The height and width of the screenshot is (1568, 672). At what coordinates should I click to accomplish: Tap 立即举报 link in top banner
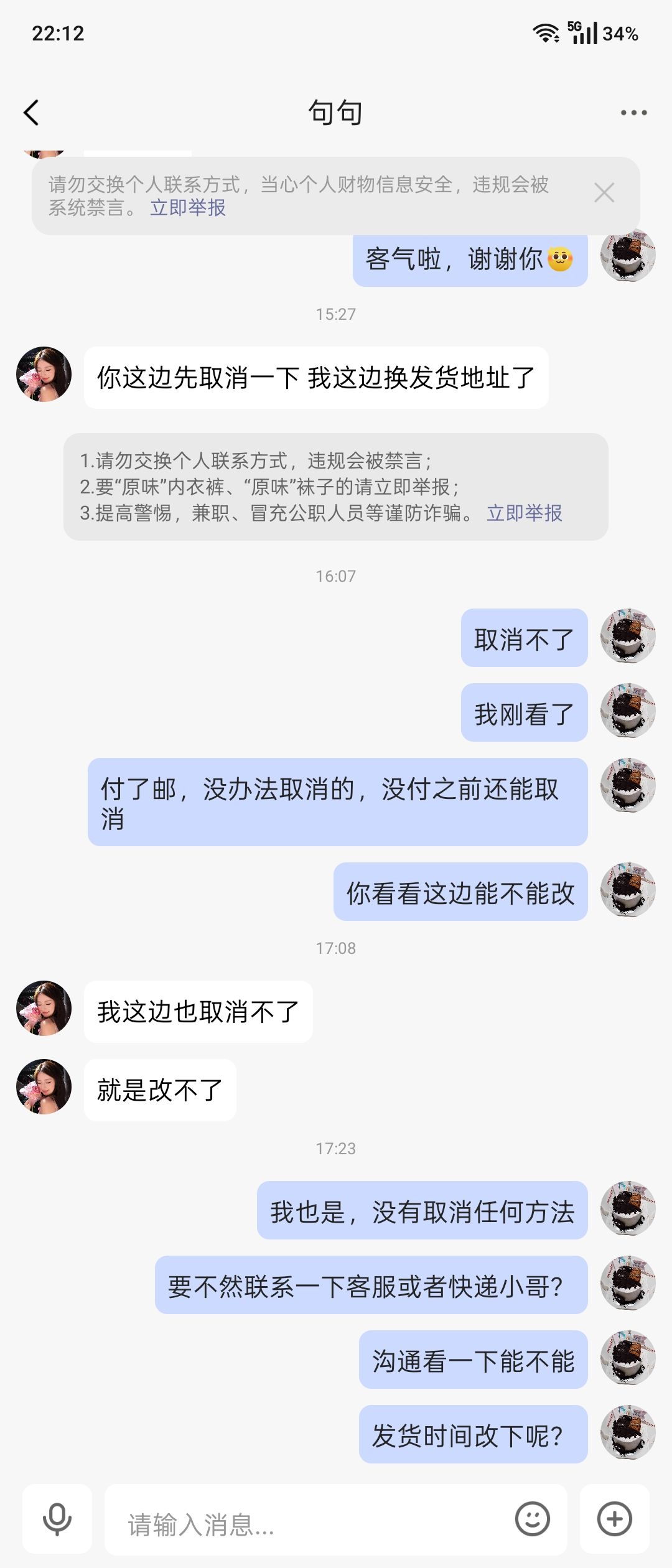click(x=188, y=208)
